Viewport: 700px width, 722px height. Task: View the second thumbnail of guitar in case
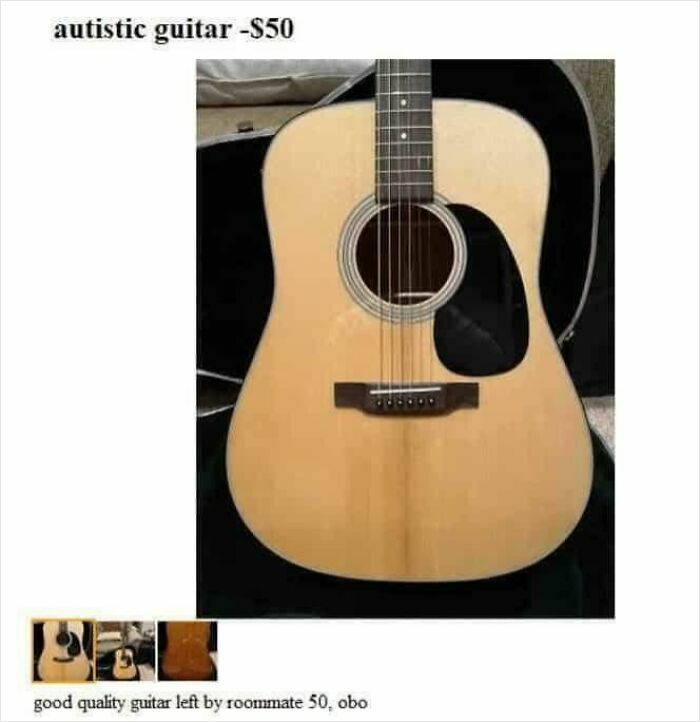click(x=126, y=651)
